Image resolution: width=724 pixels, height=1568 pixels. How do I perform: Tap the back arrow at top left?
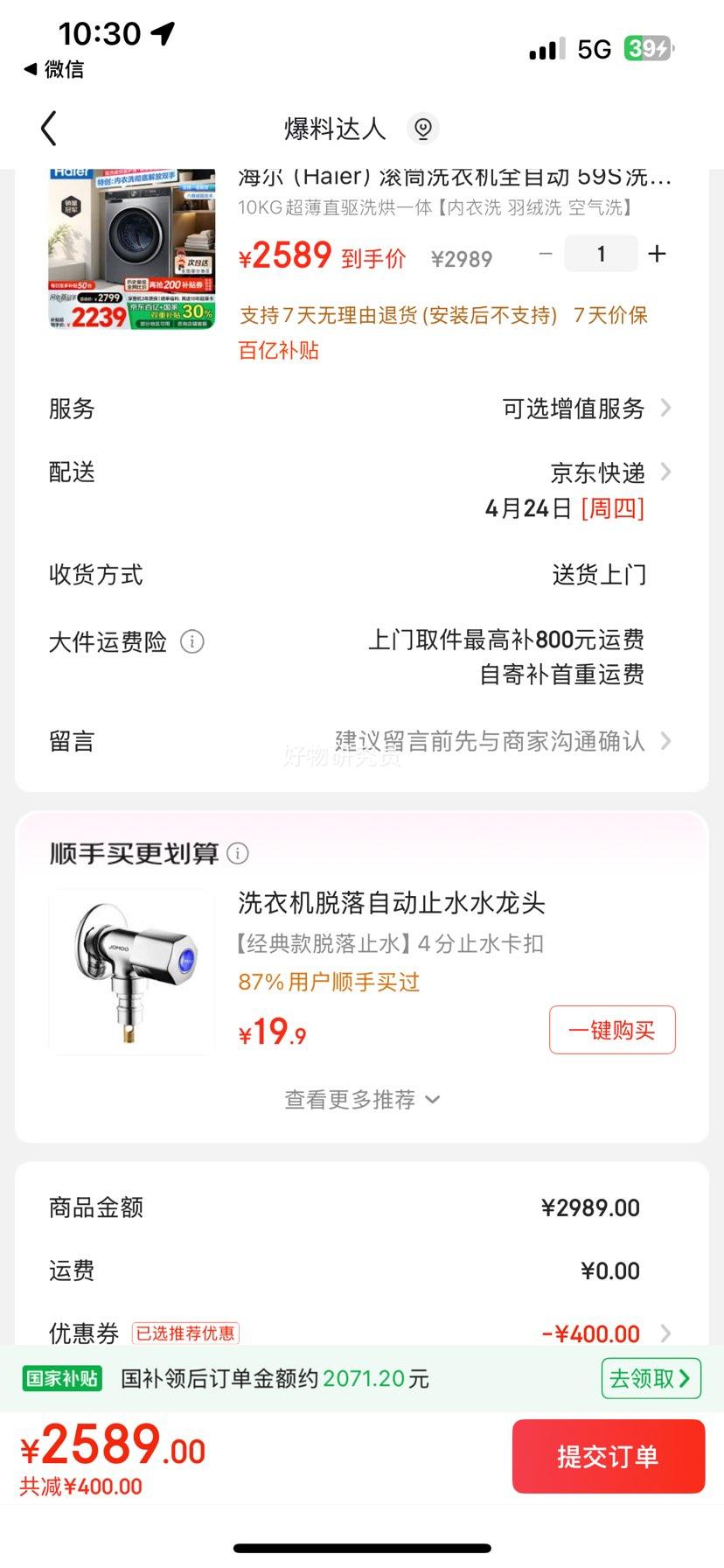[48, 128]
